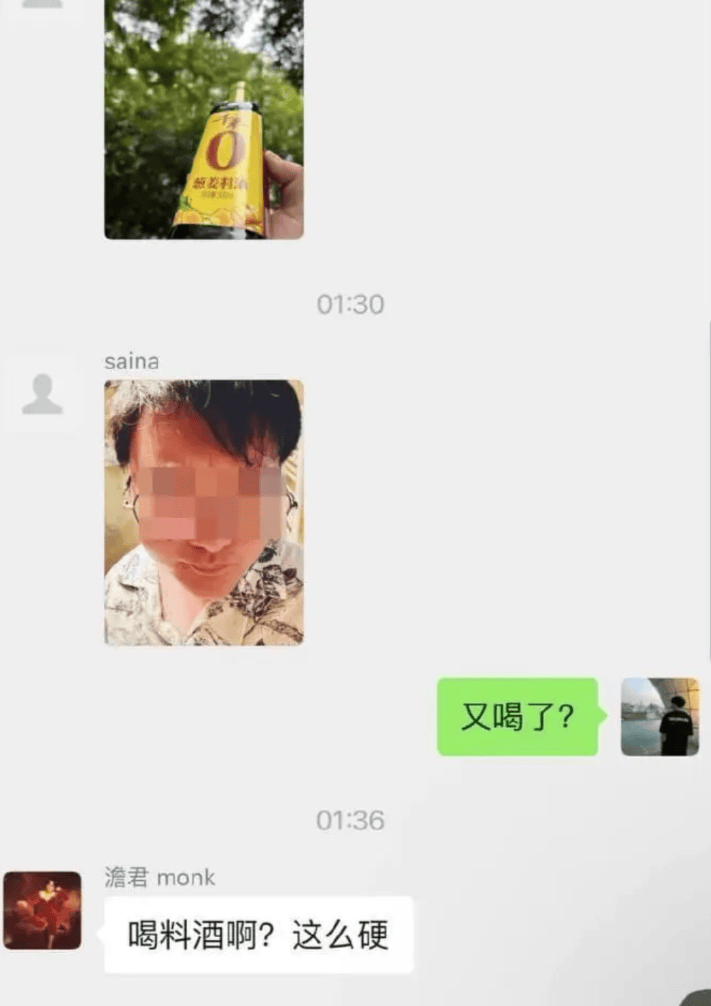Open 澹君 monk's red avatar

pyautogui.click(x=42, y=910)
